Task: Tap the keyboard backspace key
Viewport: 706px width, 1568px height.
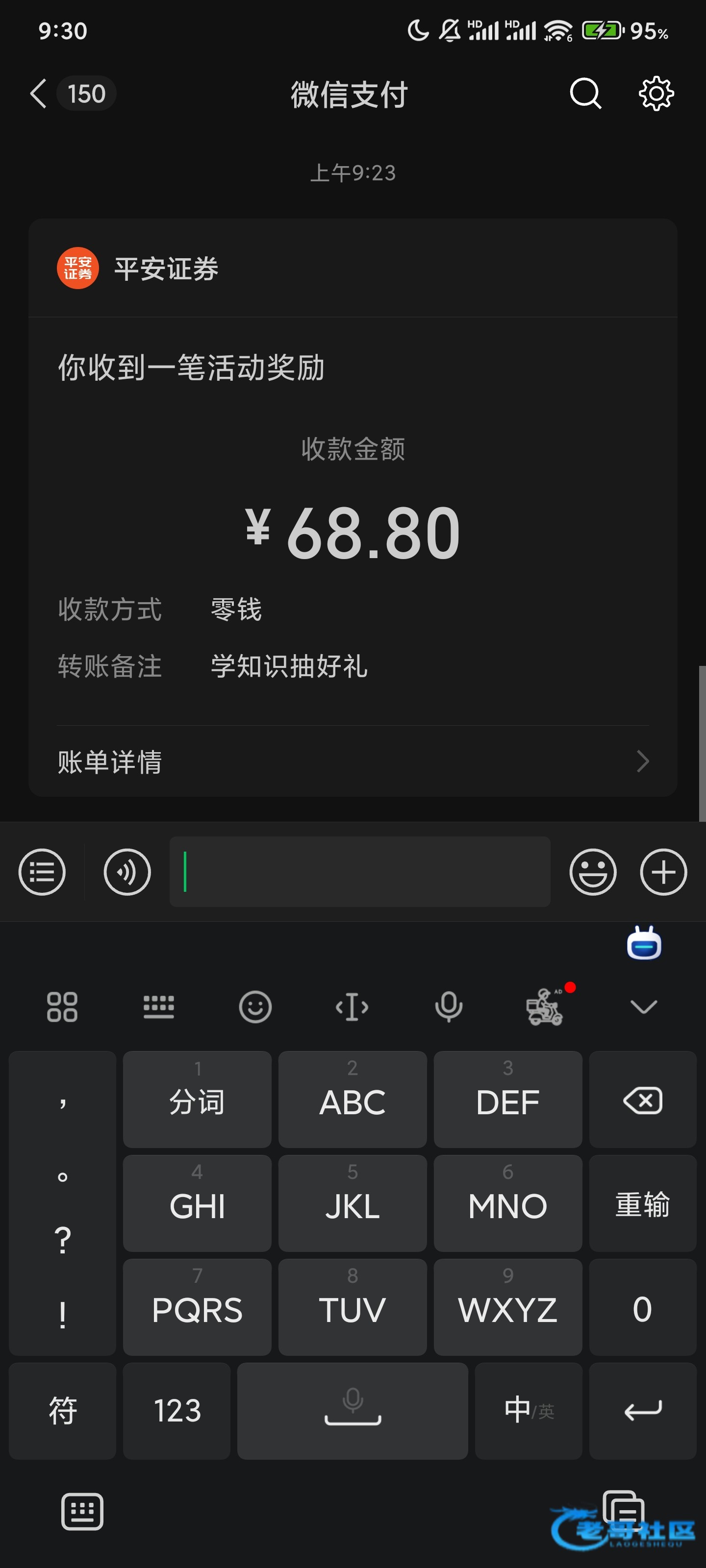Action: (642, 1100)
